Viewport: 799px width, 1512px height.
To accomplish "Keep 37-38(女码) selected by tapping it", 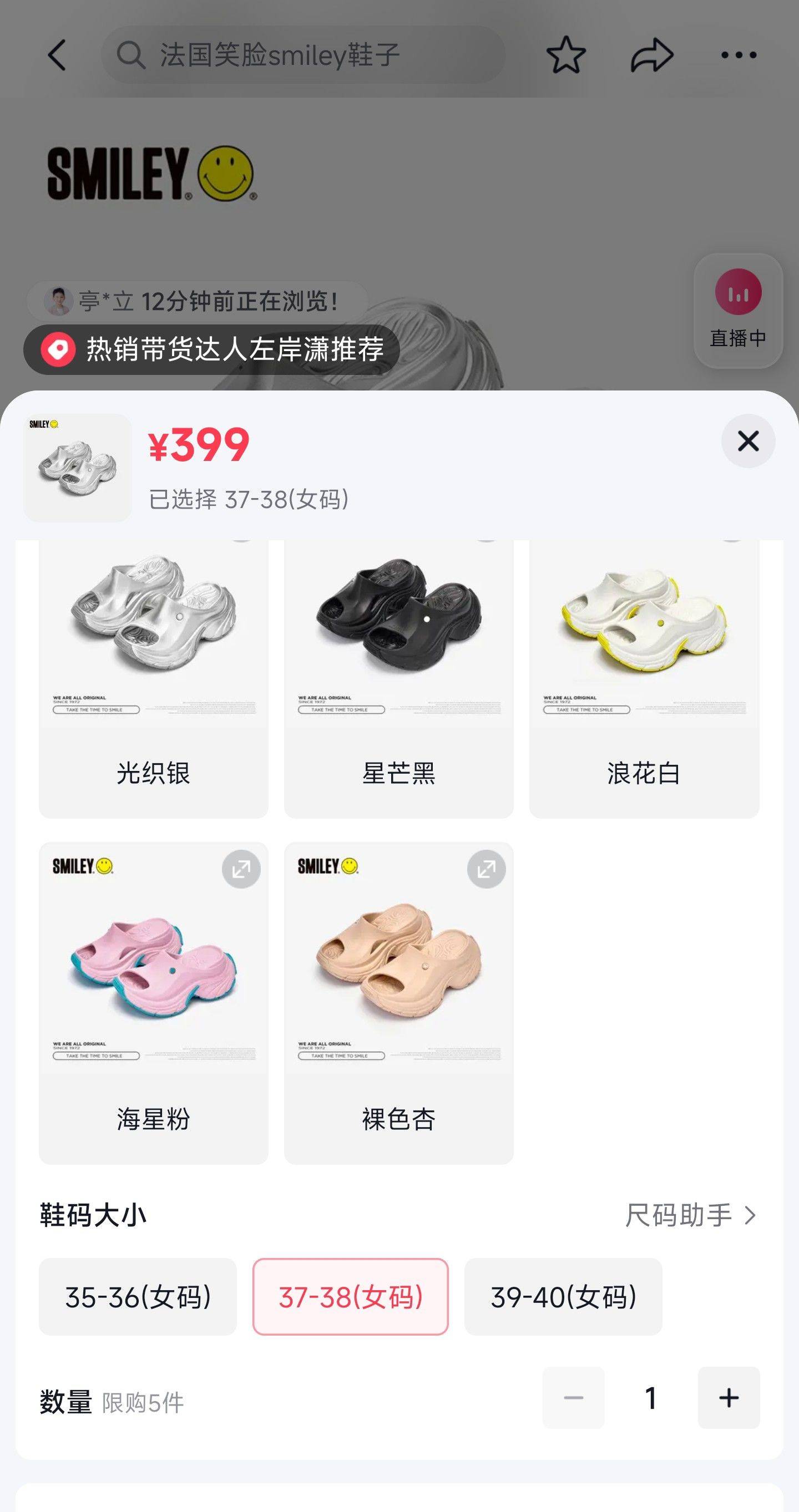I will point(350,1299).
